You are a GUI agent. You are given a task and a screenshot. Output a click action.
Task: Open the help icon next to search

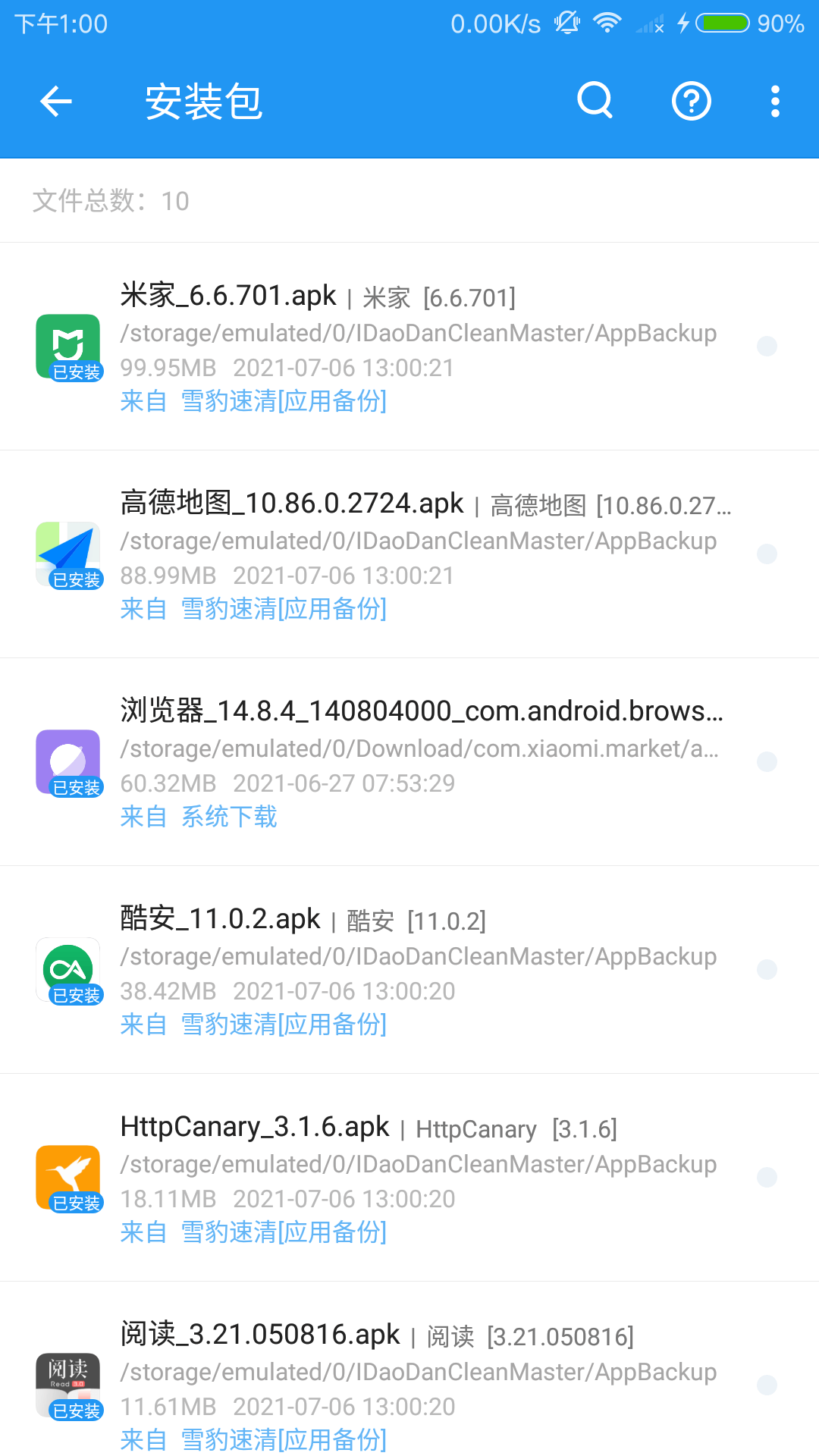click(692, 101)
